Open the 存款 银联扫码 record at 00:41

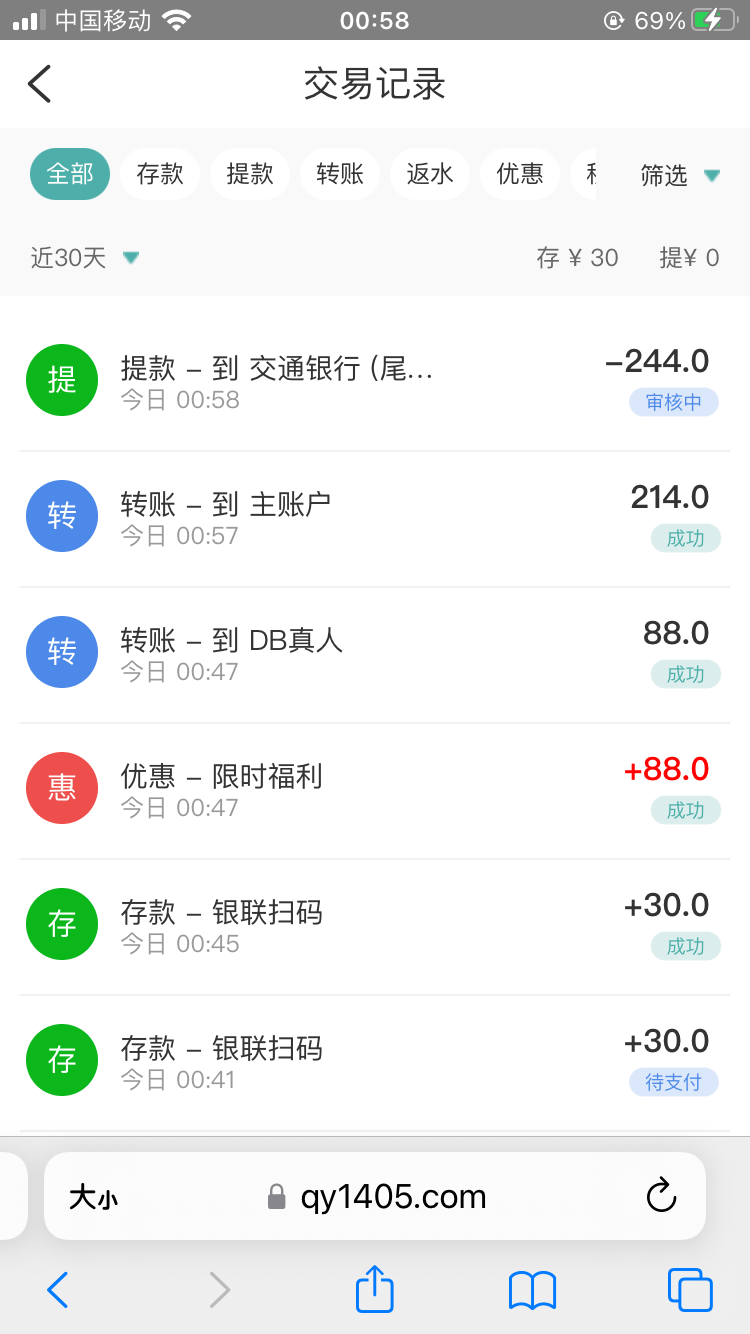click(x=375, y=1063)
